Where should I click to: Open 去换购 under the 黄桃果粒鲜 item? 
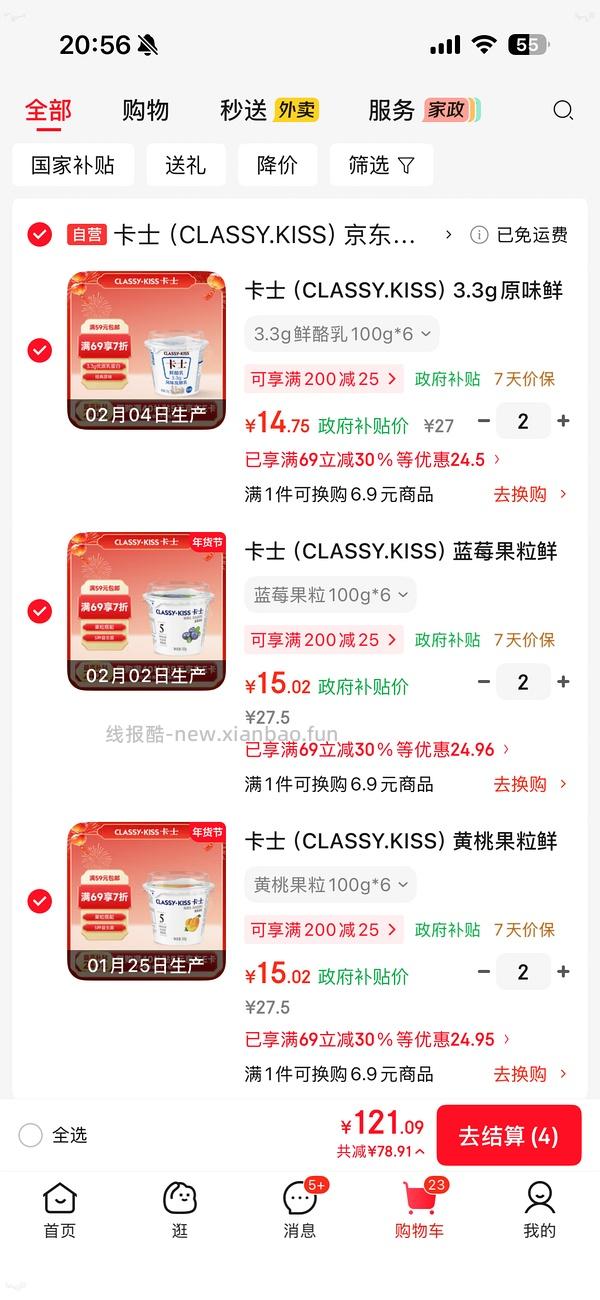529,1074
